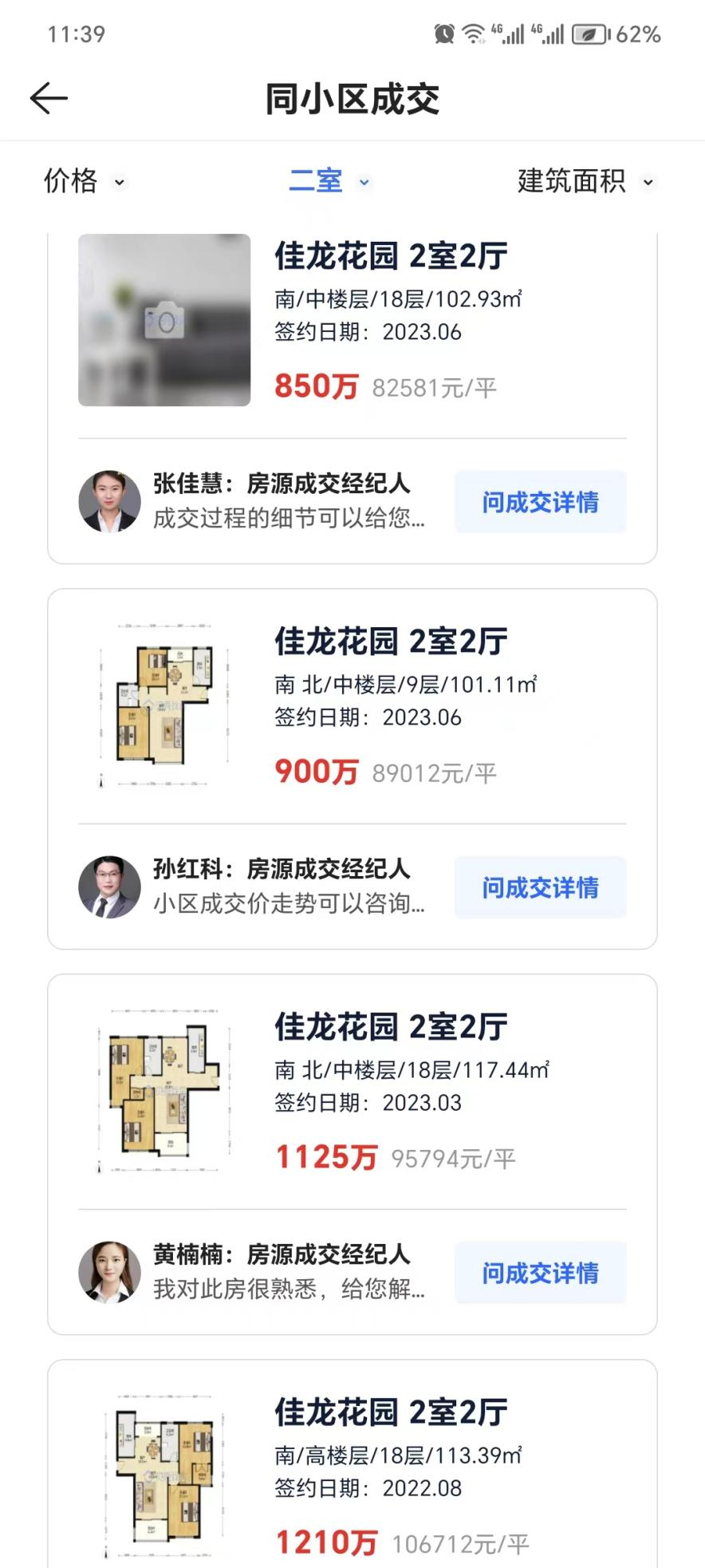Expand the 建筑面积 filter dropdown
This screenshot has height=1568, width=705.
pyautogui.click(x=585, y=182)
